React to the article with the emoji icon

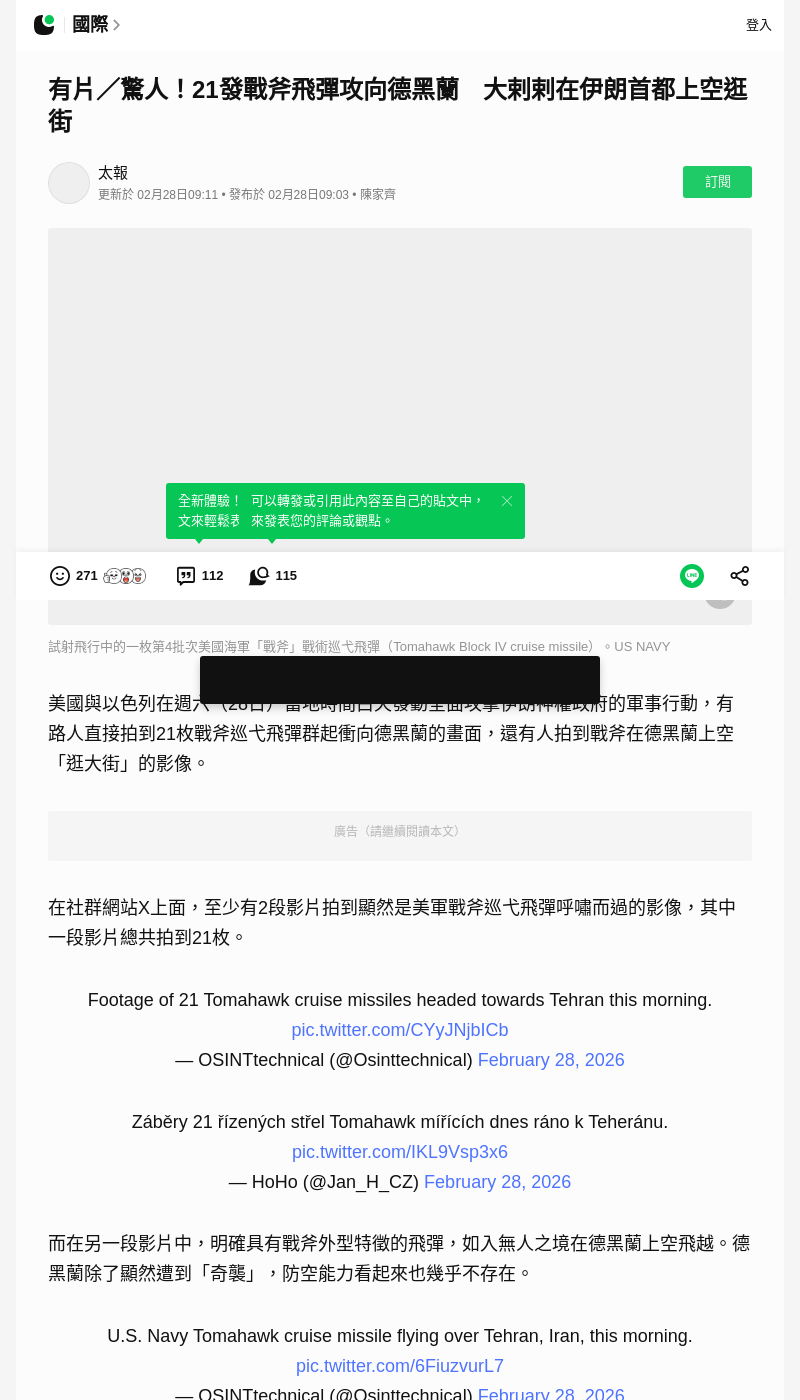point(60,576)
